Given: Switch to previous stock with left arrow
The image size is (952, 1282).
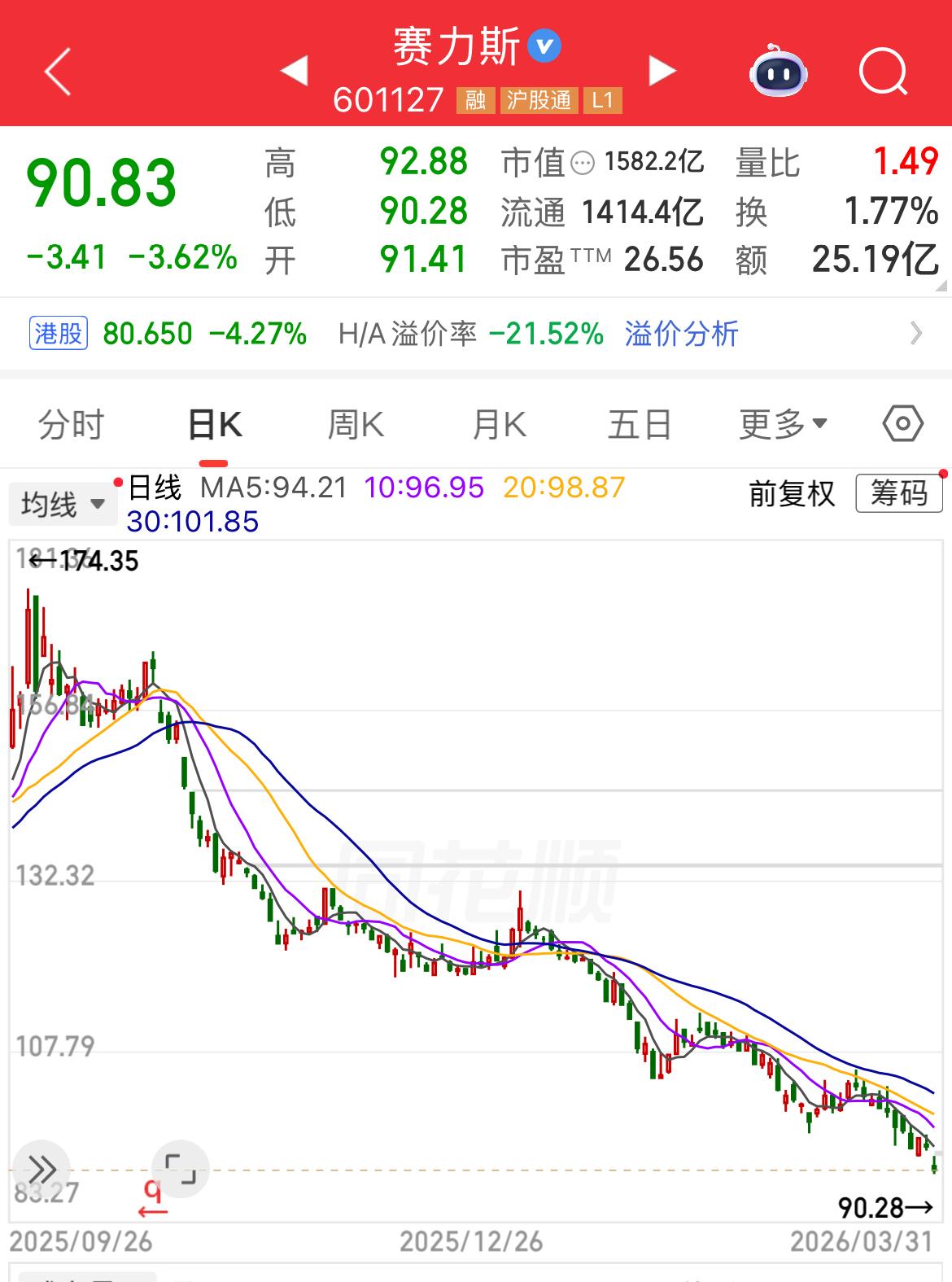Looking at the screenshot, I should (294, 72).
